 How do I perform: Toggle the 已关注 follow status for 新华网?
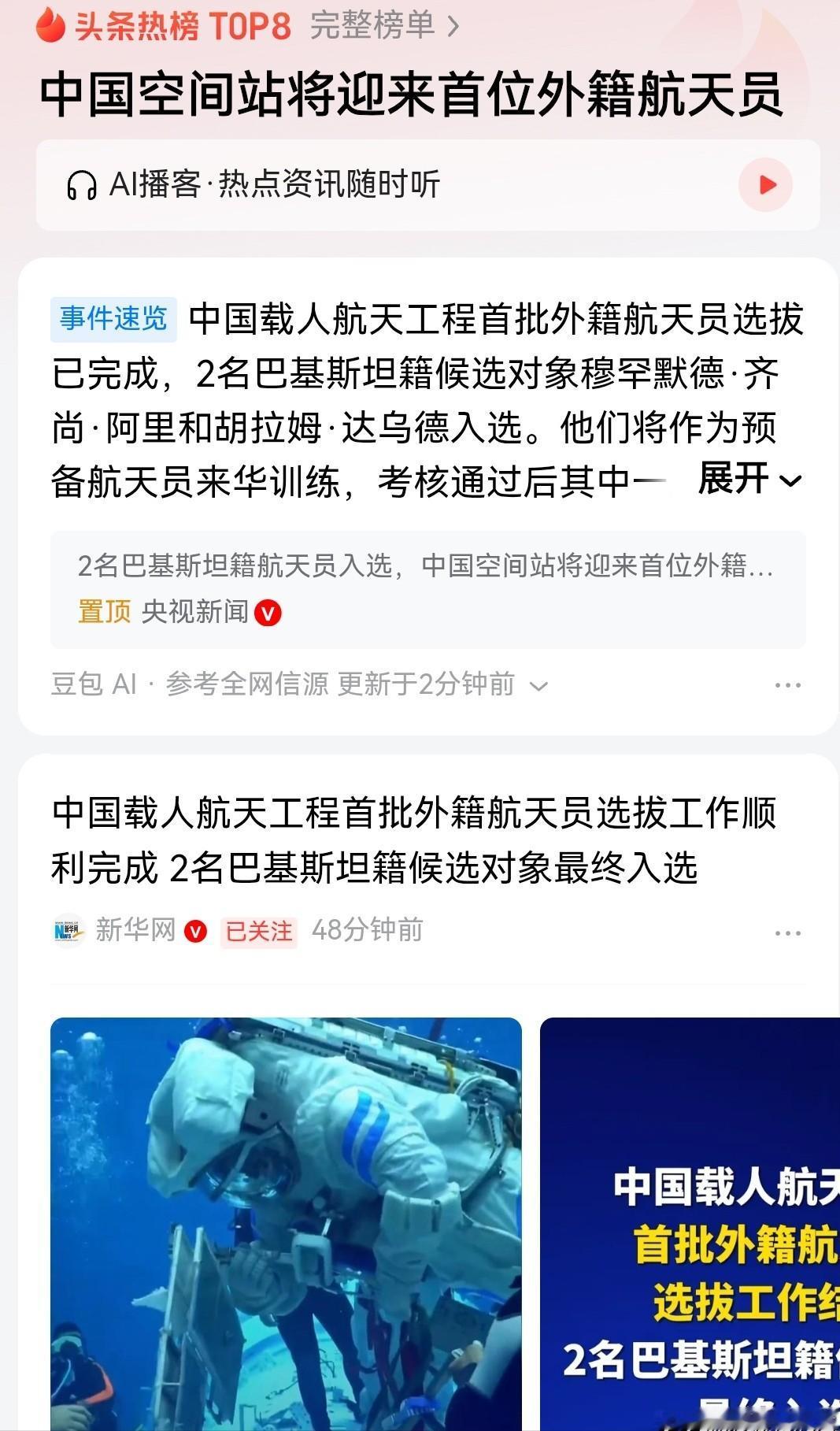coord(259,930)
